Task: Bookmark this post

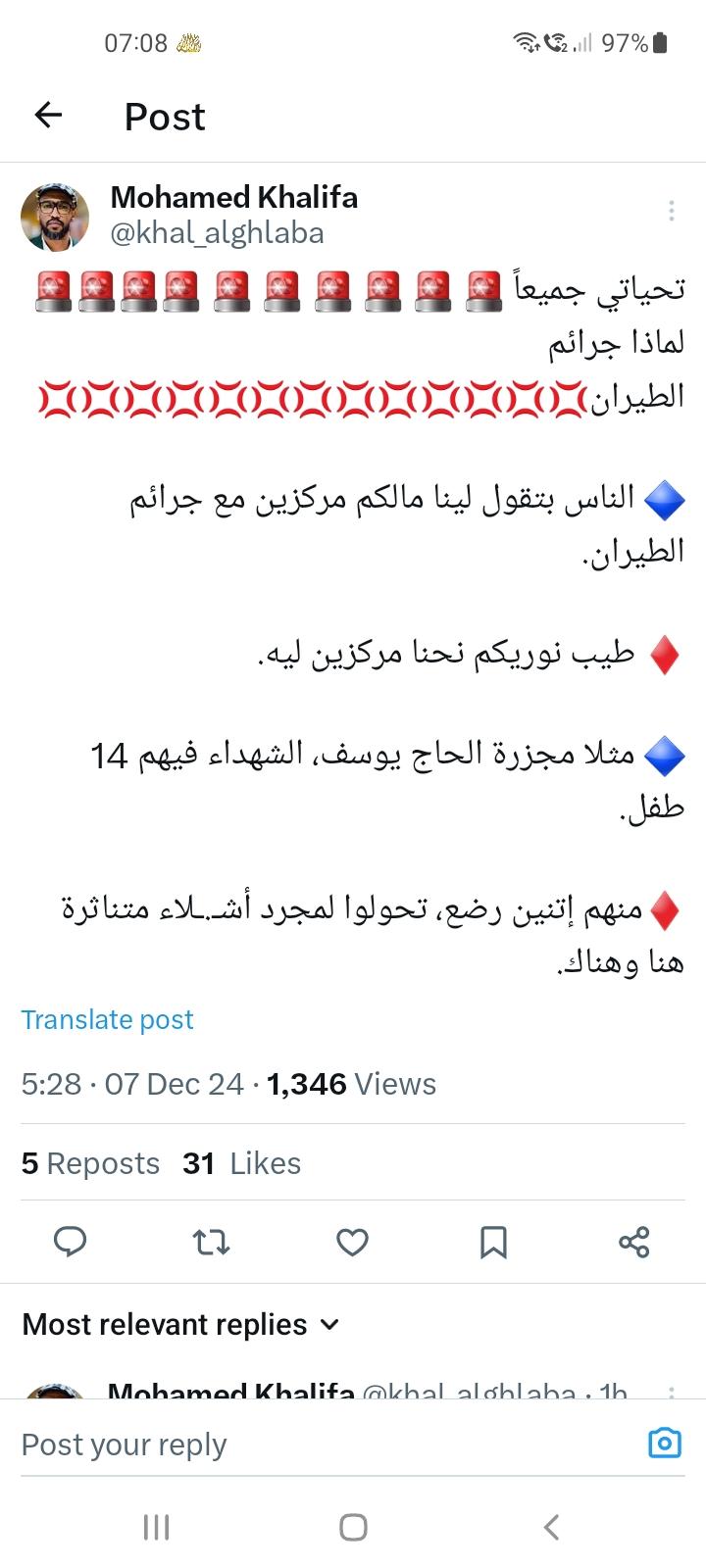Action: pos(493,1242)
